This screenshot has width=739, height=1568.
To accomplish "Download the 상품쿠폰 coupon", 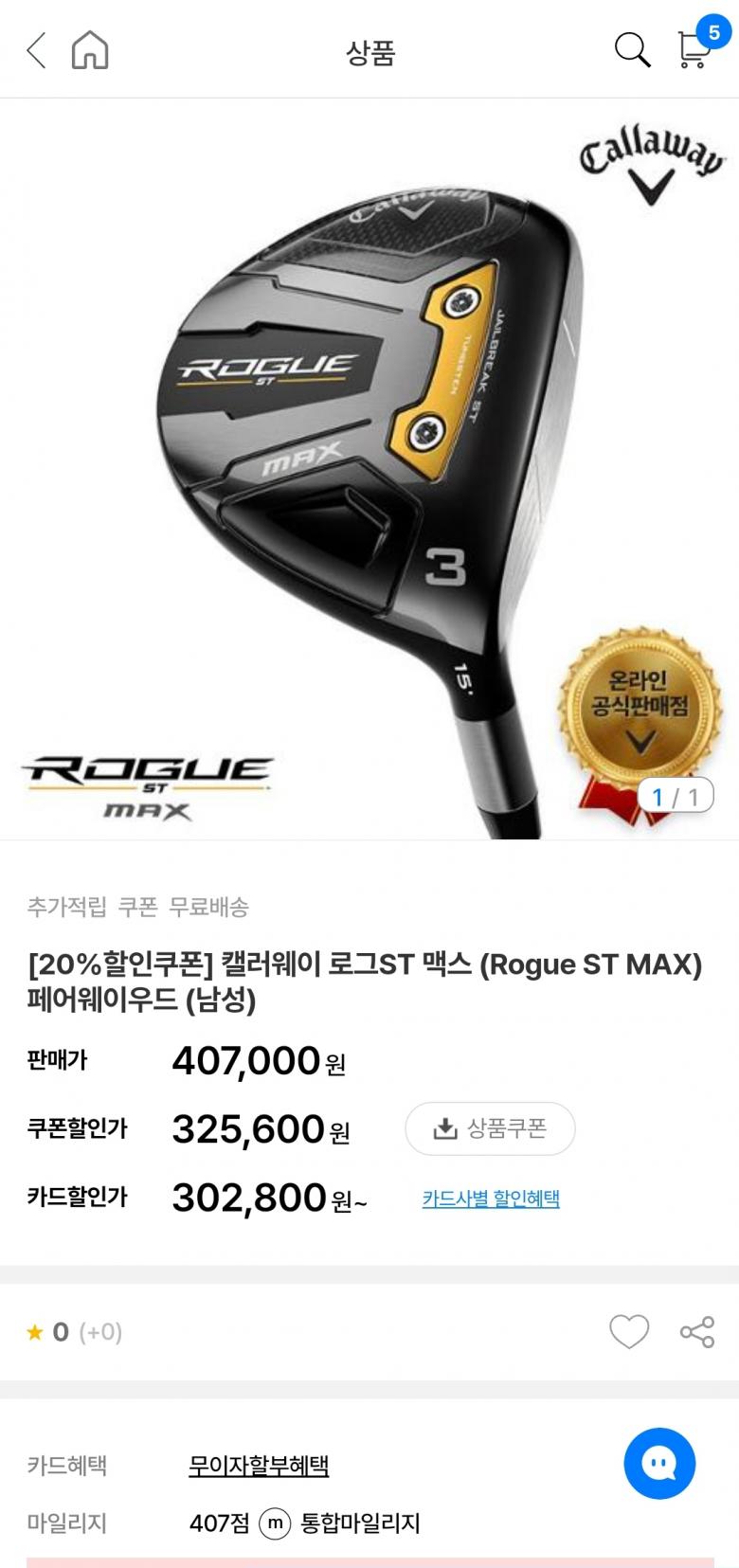I will click(490, 1128).
